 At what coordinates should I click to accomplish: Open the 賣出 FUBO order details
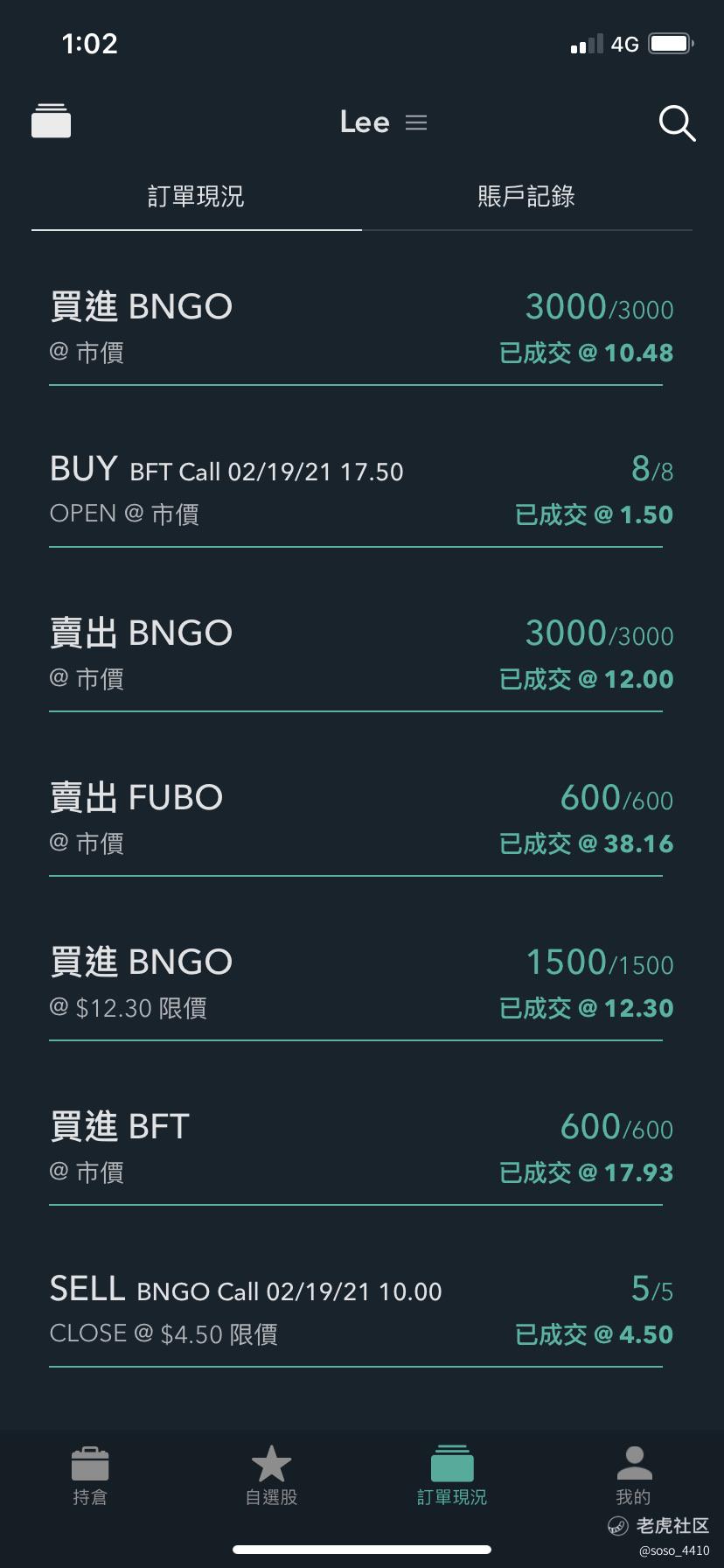[361, 819]
